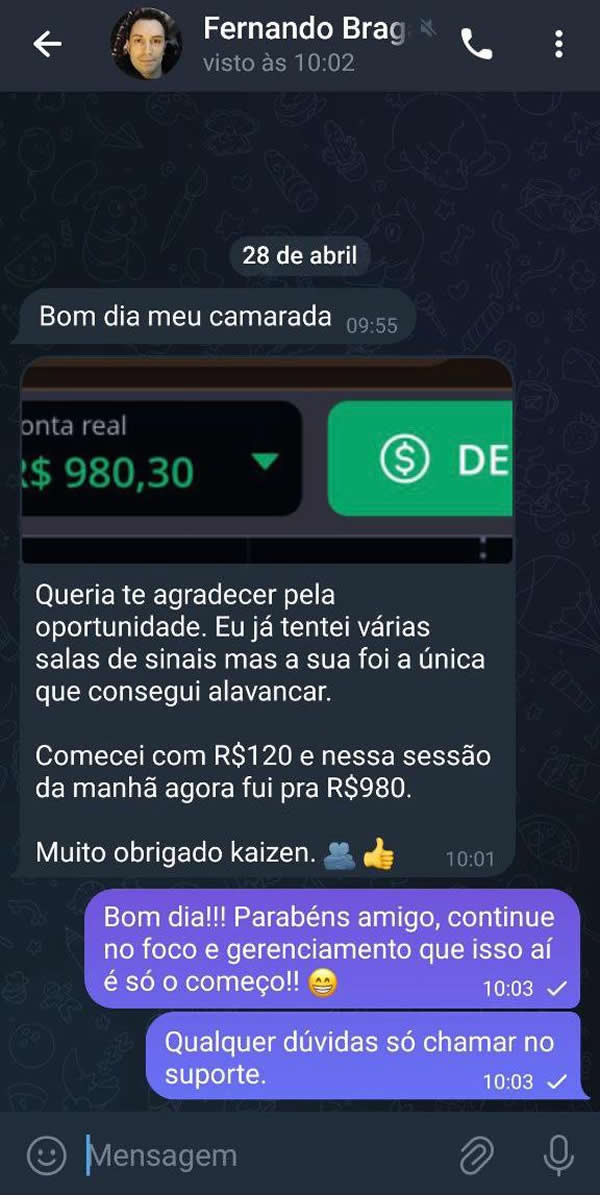Open the R$ 980,30 image attachment
The width and height of the screenshot is (600, 1200).
click(x=266, y=461)
